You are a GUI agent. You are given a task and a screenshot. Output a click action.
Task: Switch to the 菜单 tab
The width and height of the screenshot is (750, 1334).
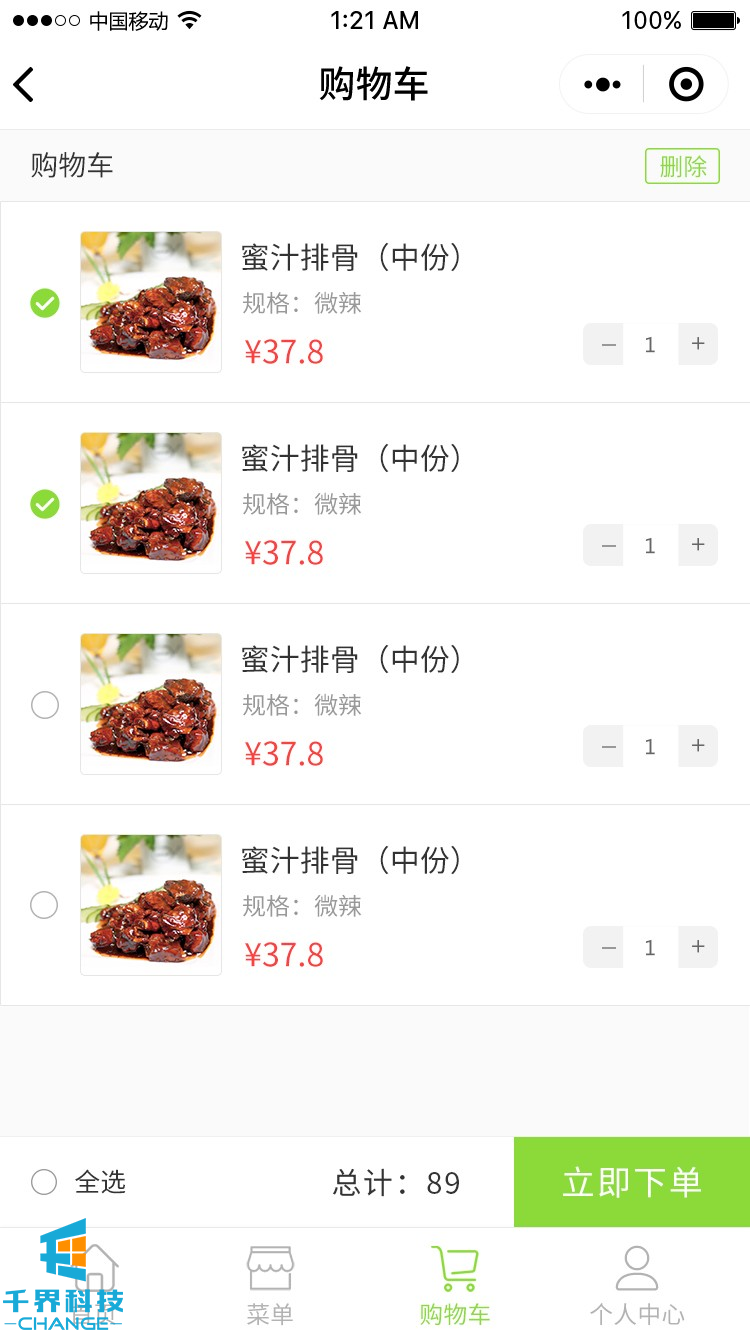tap(270, 1285)
